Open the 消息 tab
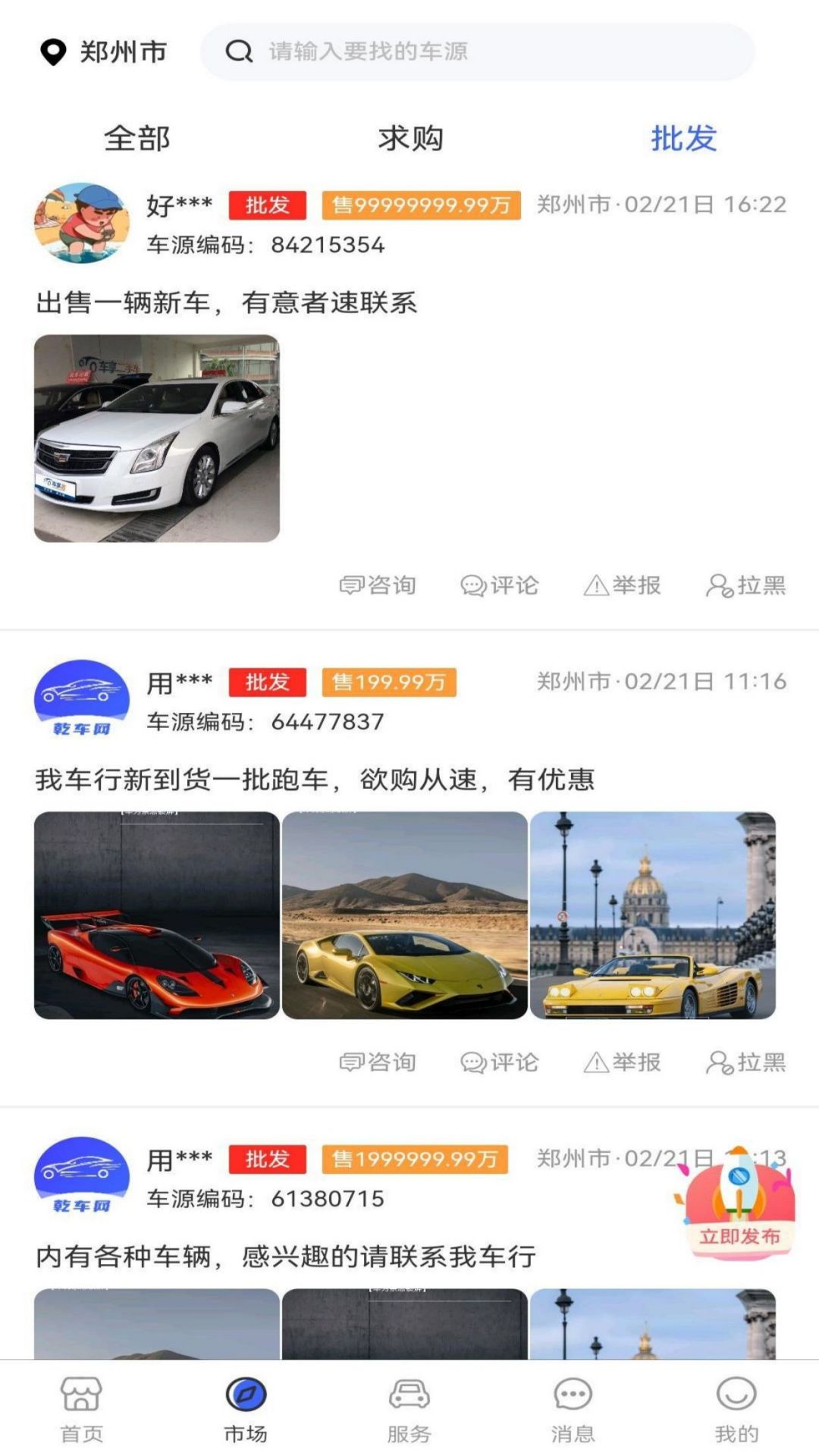This screenshot has height=1456, width=819. 573,1409
